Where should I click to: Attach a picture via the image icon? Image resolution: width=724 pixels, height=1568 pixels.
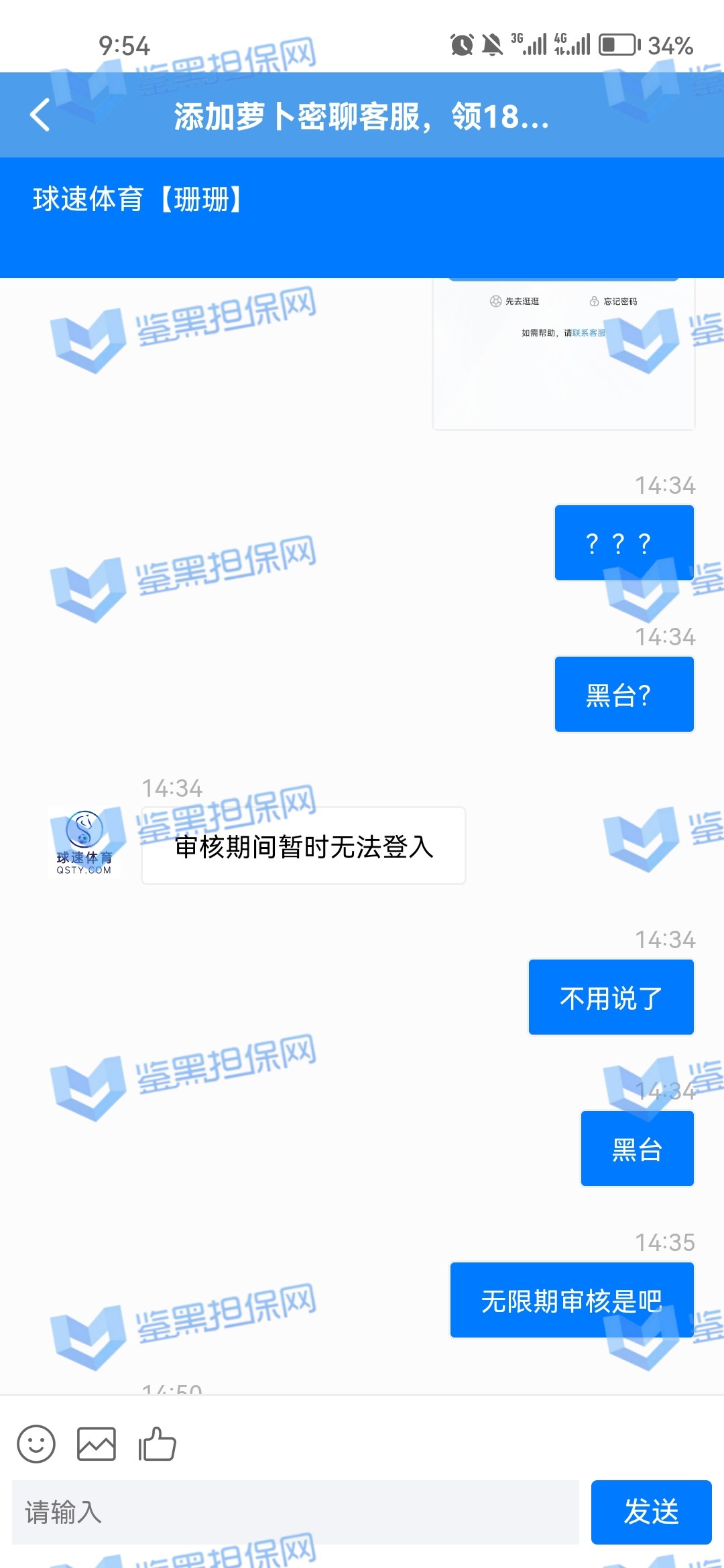click(x=97, y=1443)
